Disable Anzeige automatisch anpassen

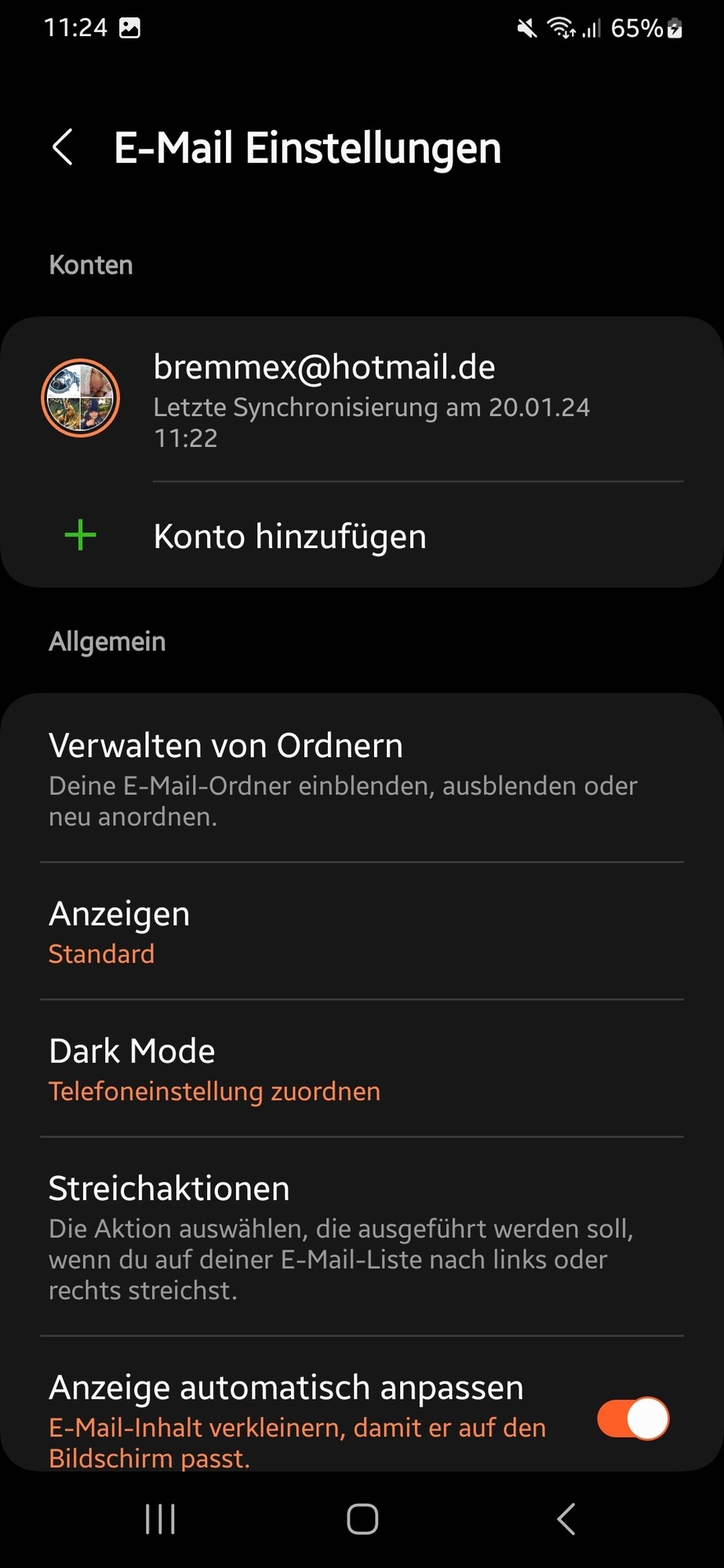632,1418
